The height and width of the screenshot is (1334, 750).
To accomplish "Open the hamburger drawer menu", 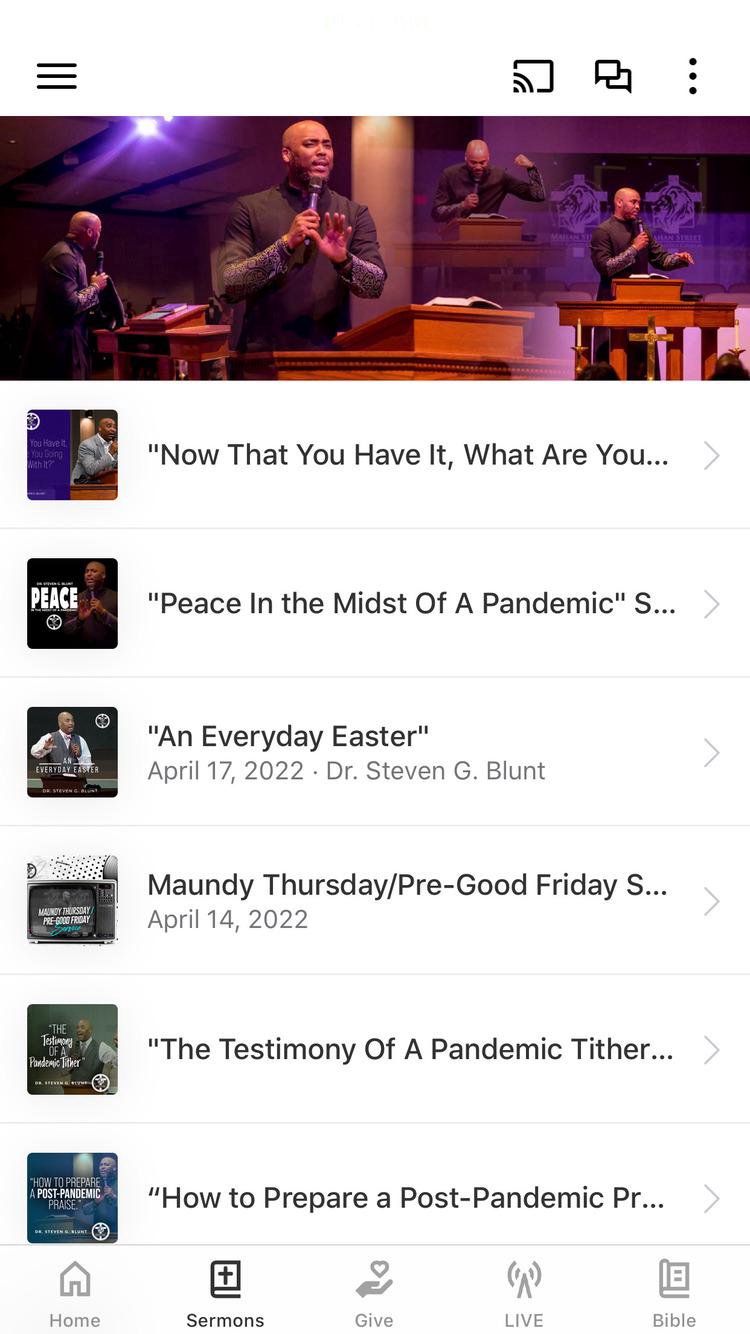I will point(57,77).
